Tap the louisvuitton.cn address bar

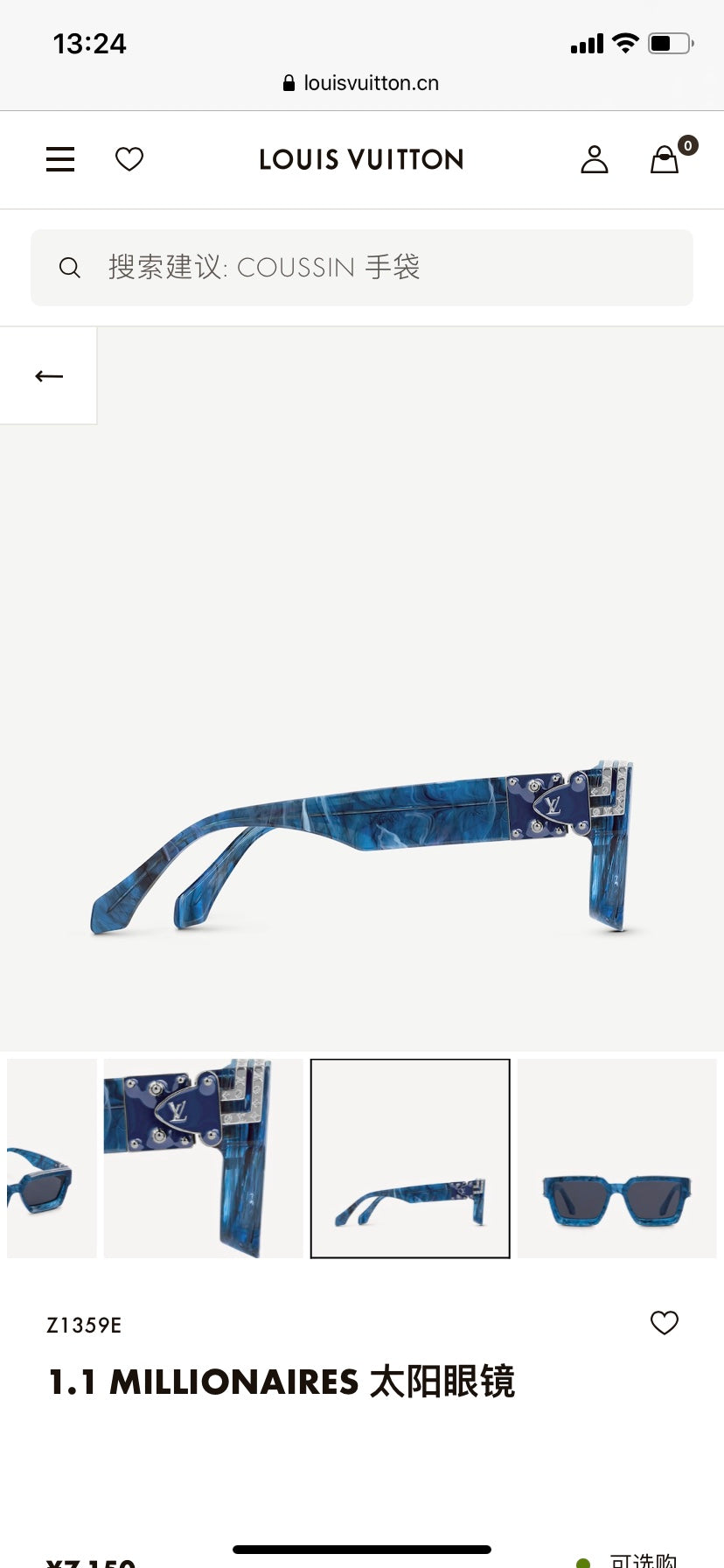(362, 83)
